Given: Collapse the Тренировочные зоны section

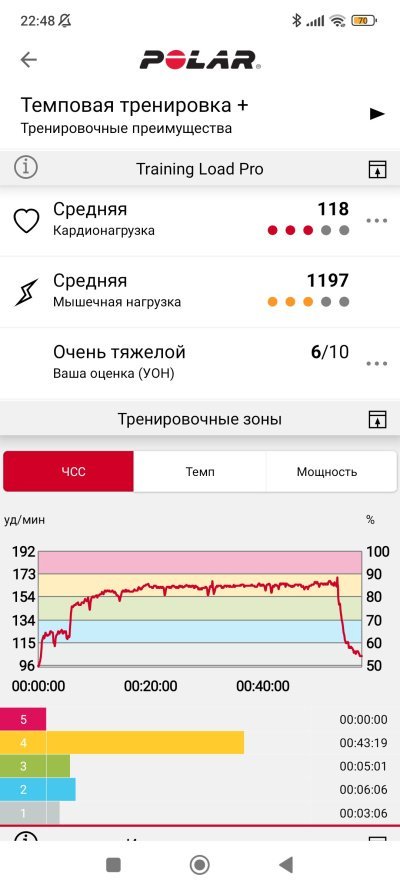Looking at the screenshot, I should click(377, 420).
